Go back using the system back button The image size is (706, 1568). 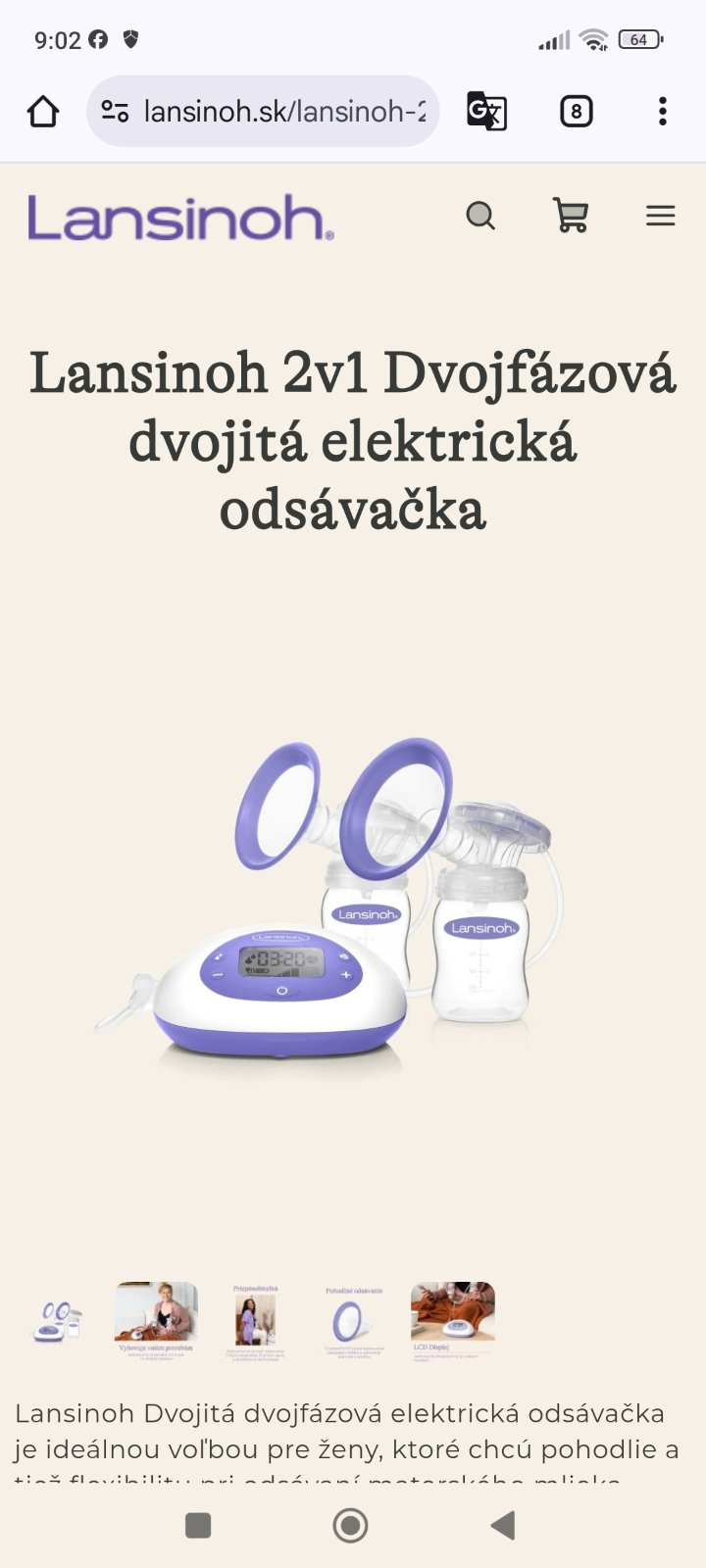tap(503, 1525)
